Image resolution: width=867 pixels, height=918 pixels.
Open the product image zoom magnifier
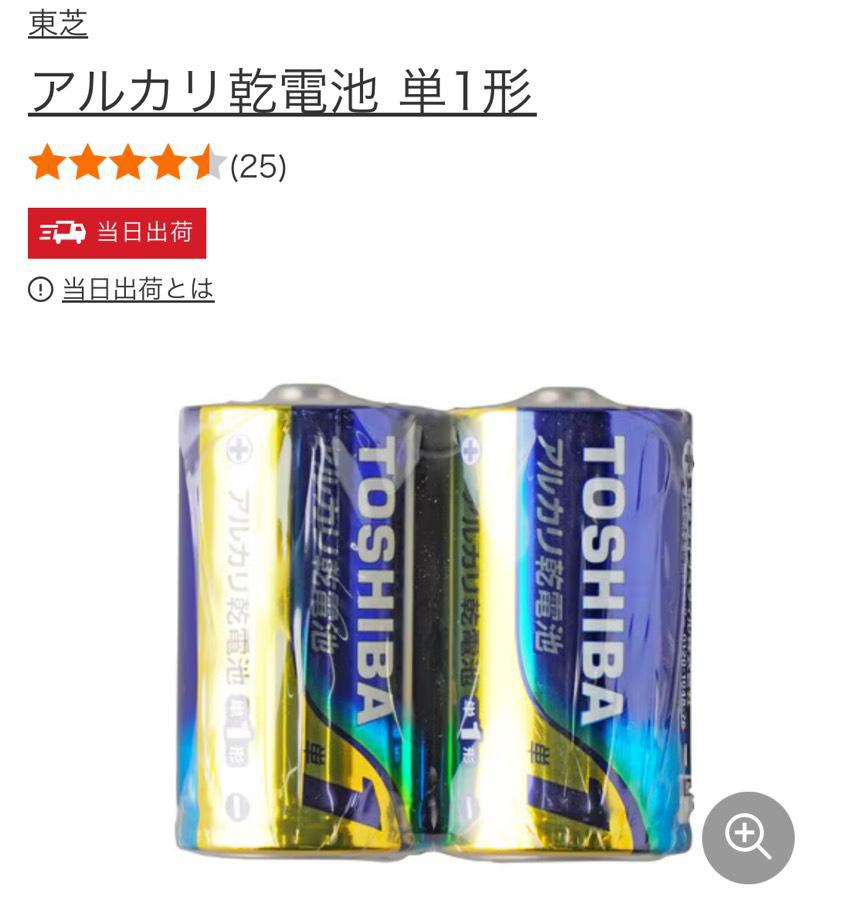pos(746,840)
